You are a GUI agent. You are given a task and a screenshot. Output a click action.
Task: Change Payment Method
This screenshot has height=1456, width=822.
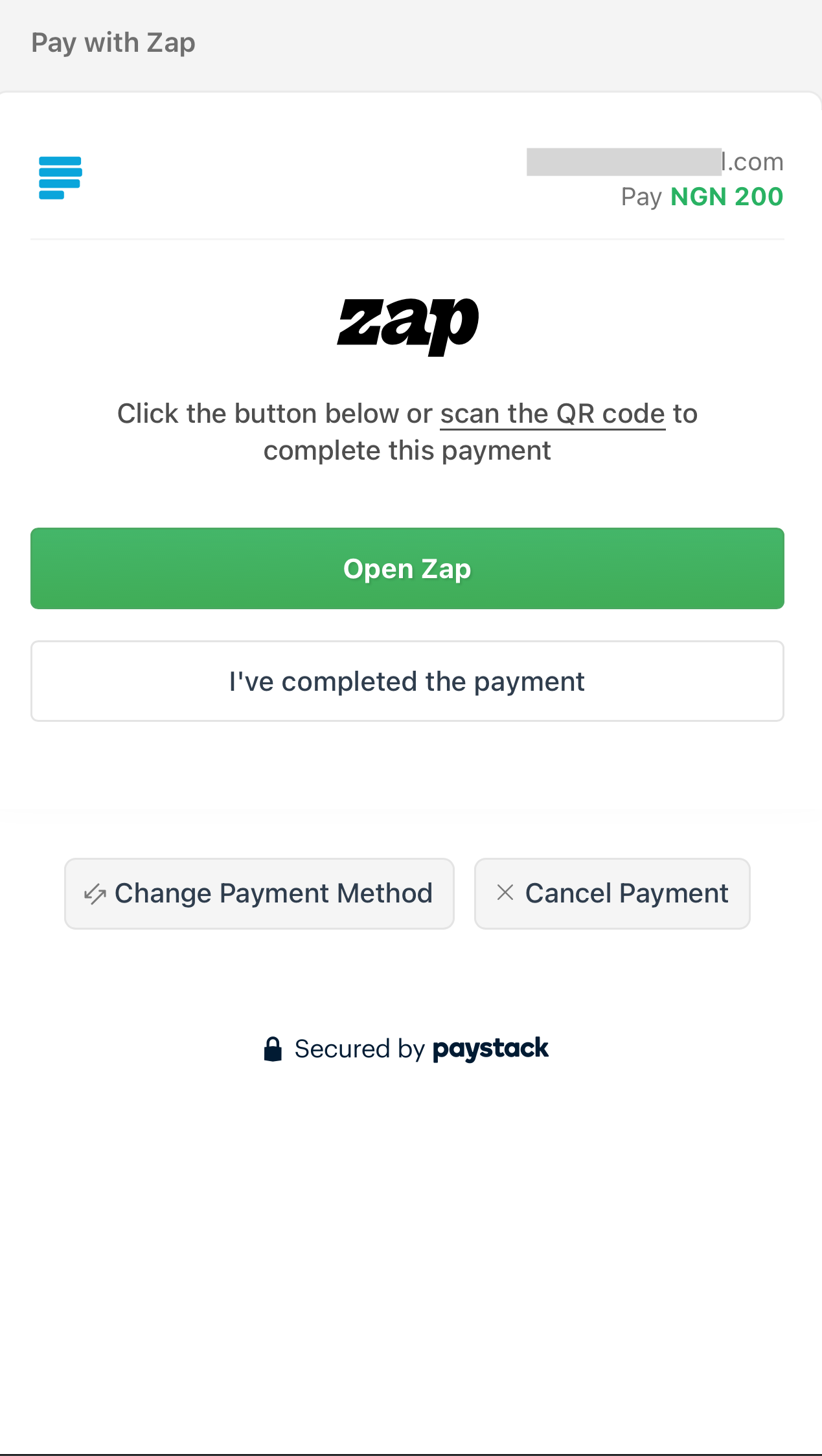259,893
